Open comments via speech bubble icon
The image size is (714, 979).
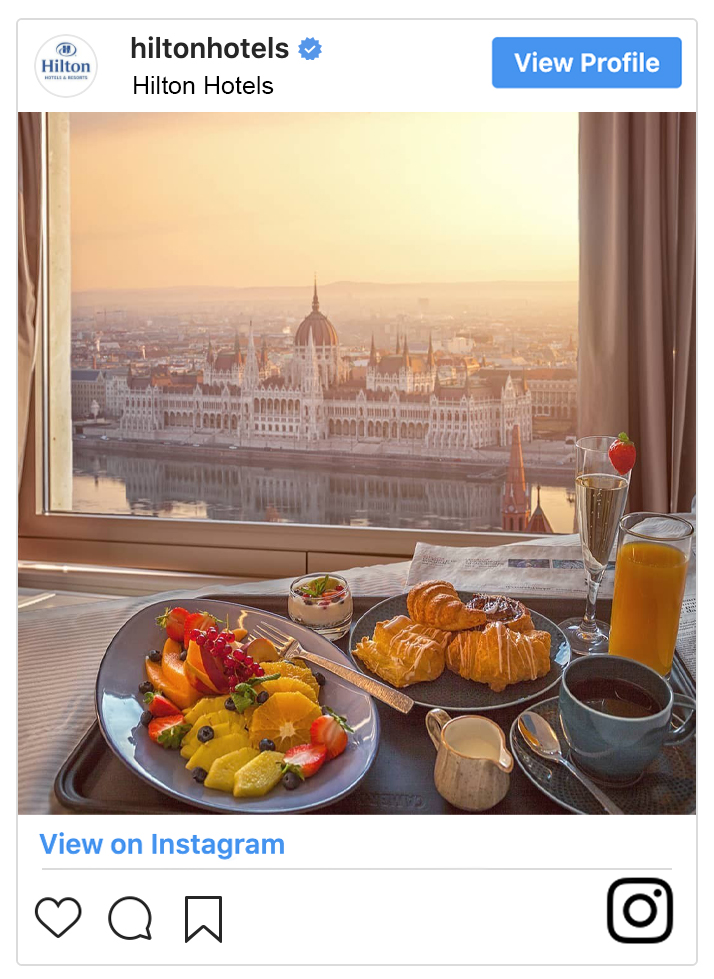click(x=130, y=918)
